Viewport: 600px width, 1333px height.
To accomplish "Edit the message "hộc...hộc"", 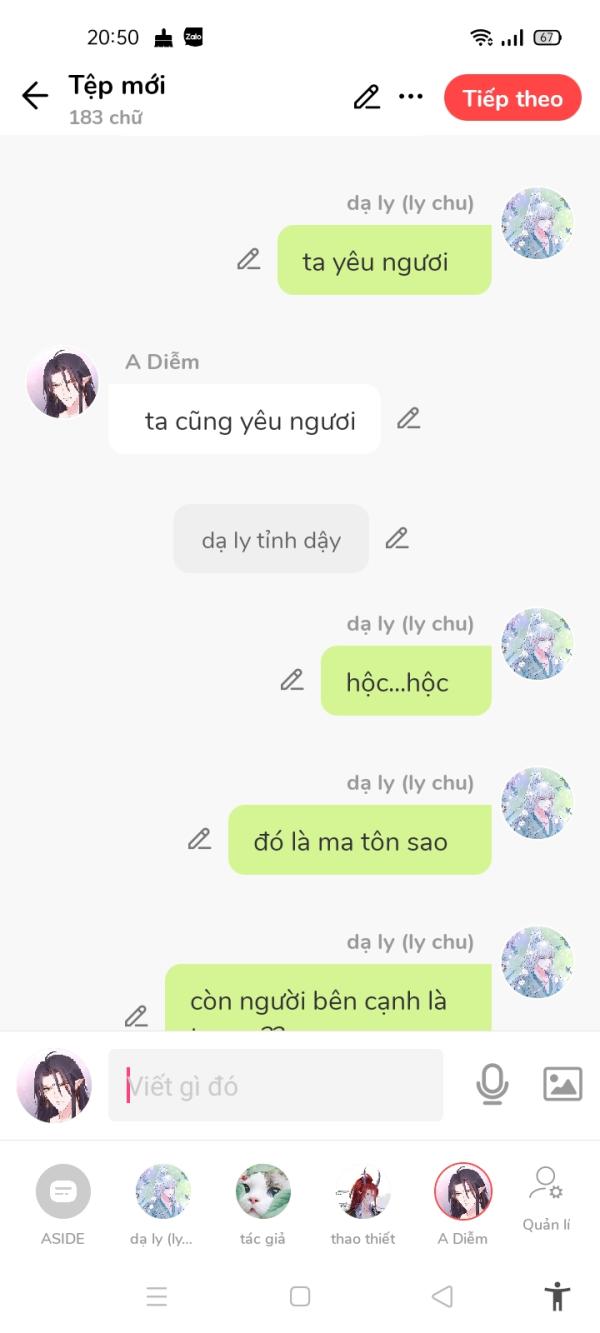I will click(291, 680).
